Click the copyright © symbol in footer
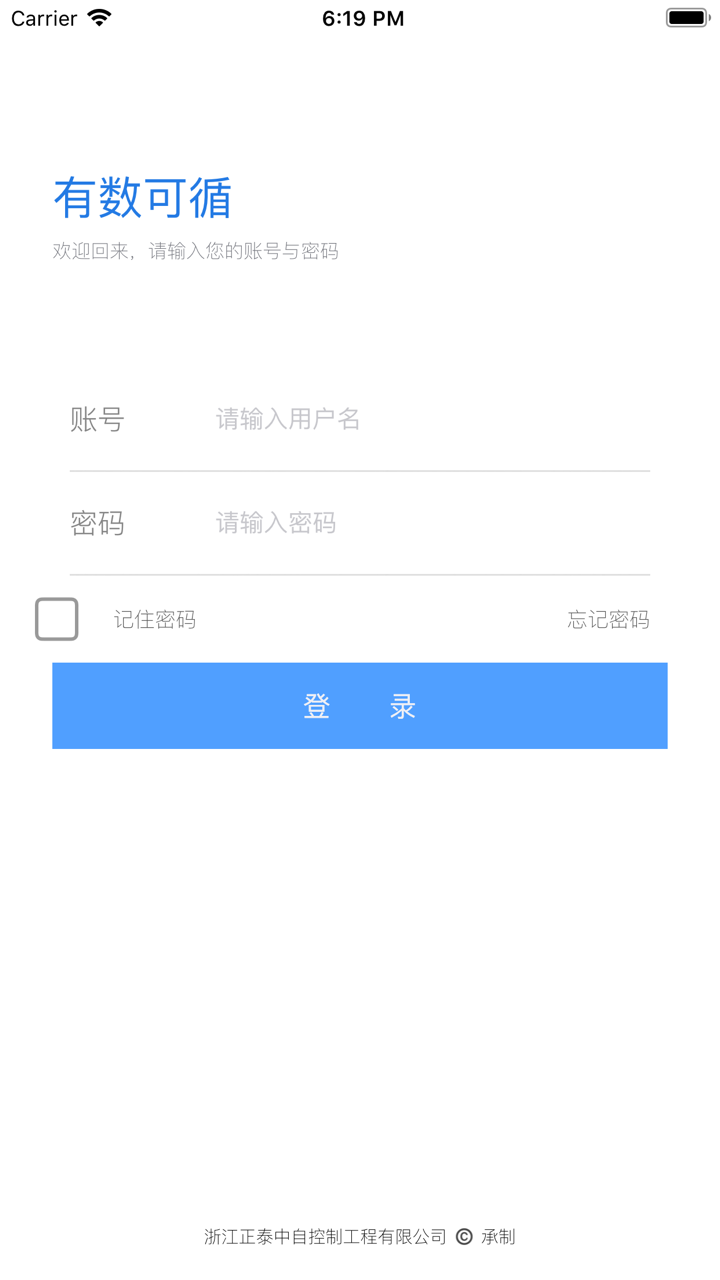 (x=464, y=1237)
